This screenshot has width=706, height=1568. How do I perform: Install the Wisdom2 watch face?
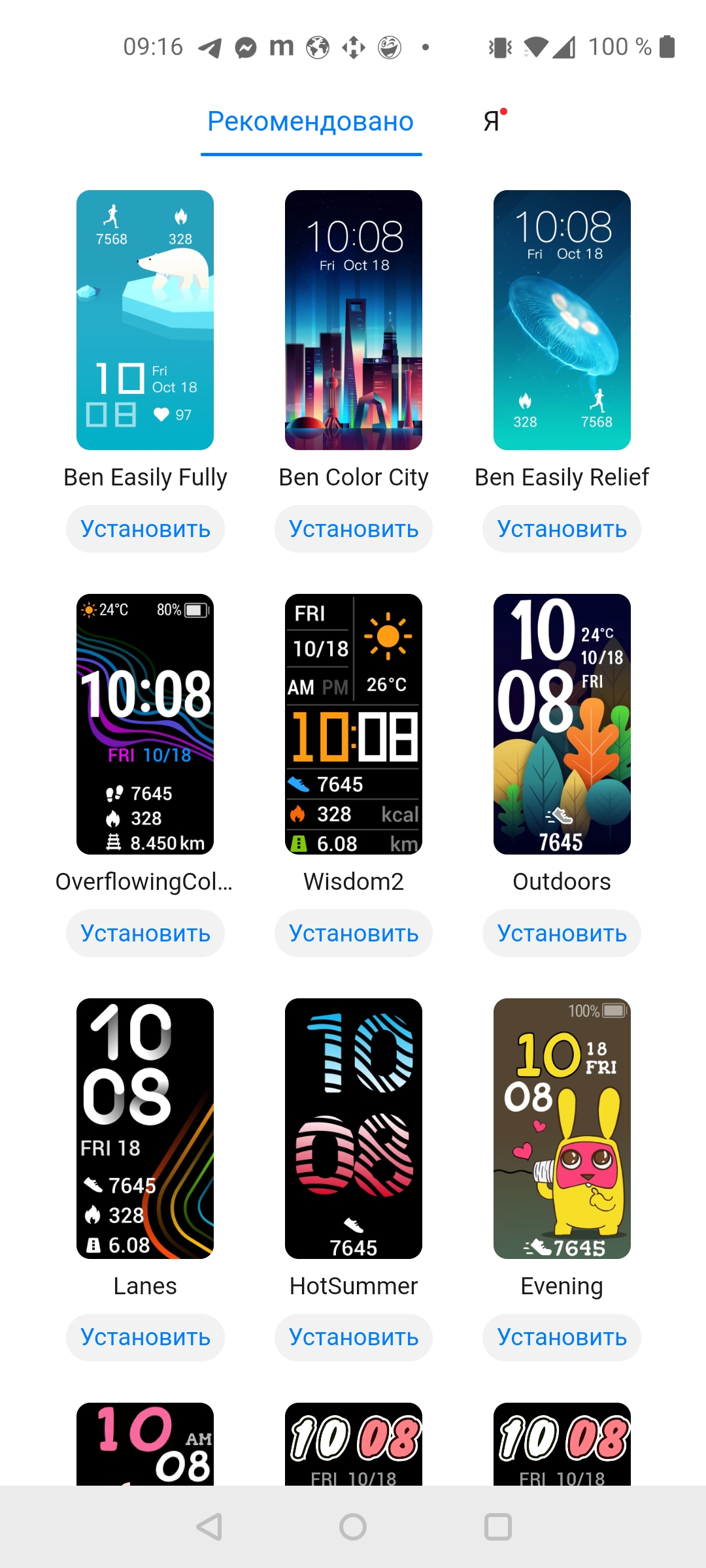point(354,933)
